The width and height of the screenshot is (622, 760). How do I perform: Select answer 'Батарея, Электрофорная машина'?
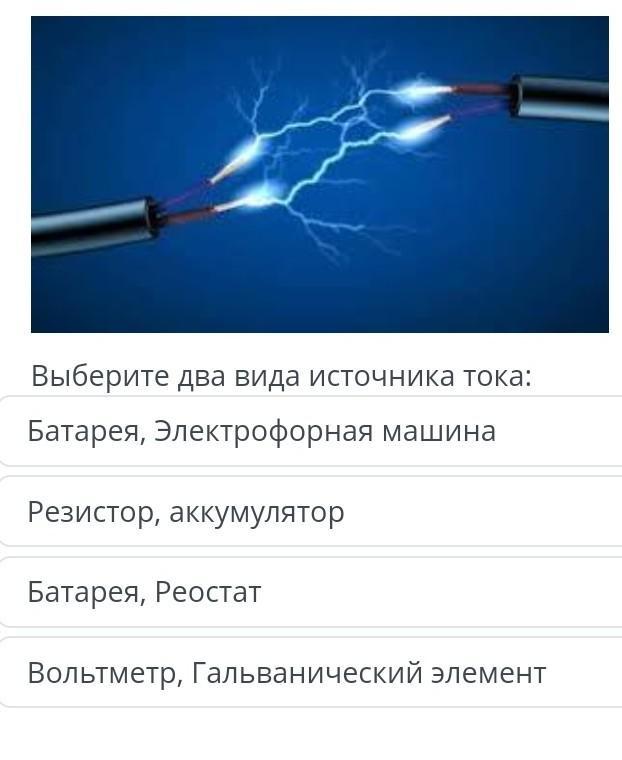311,431
